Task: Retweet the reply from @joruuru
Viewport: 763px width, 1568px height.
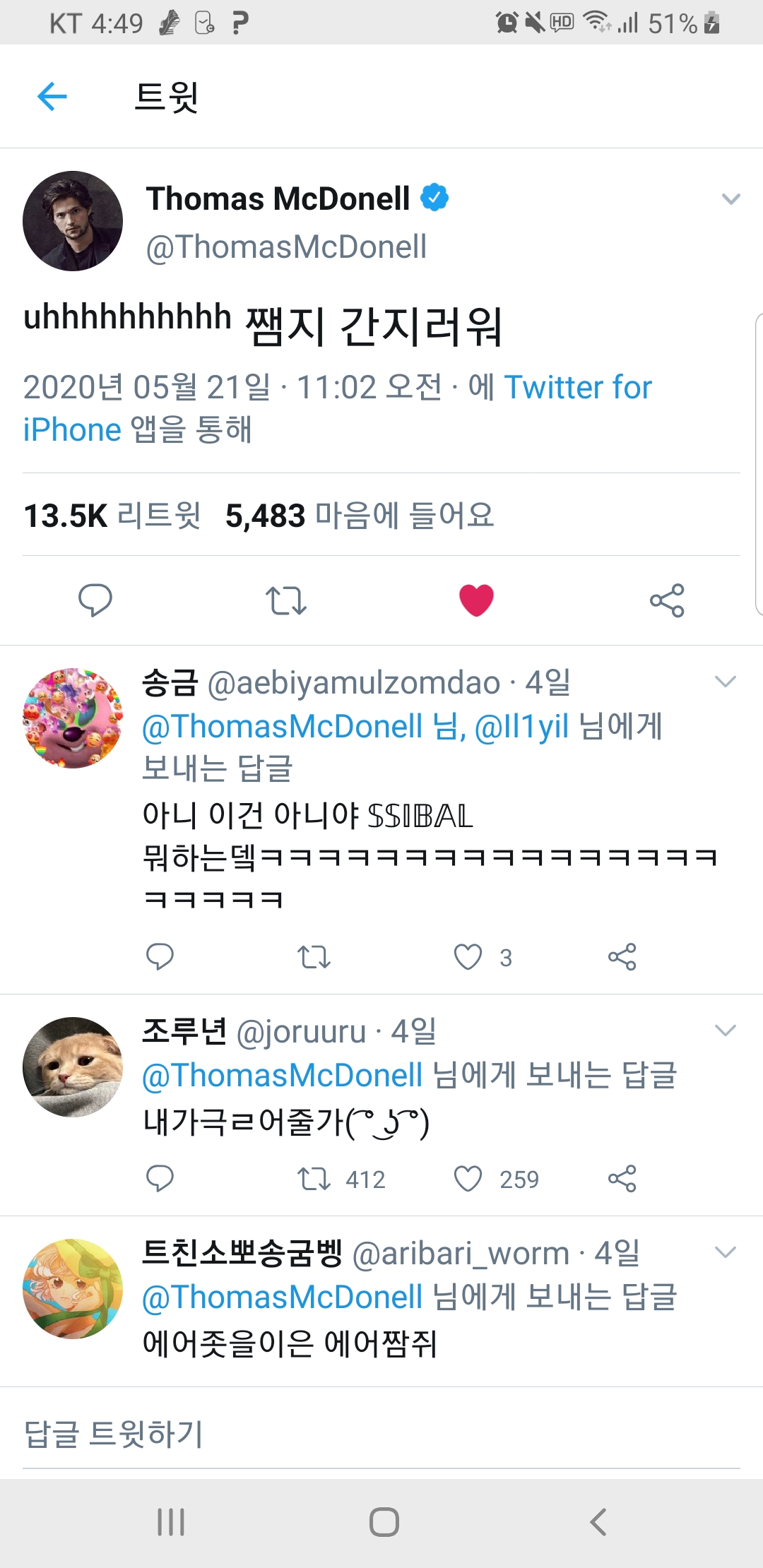Action: 314,1179
